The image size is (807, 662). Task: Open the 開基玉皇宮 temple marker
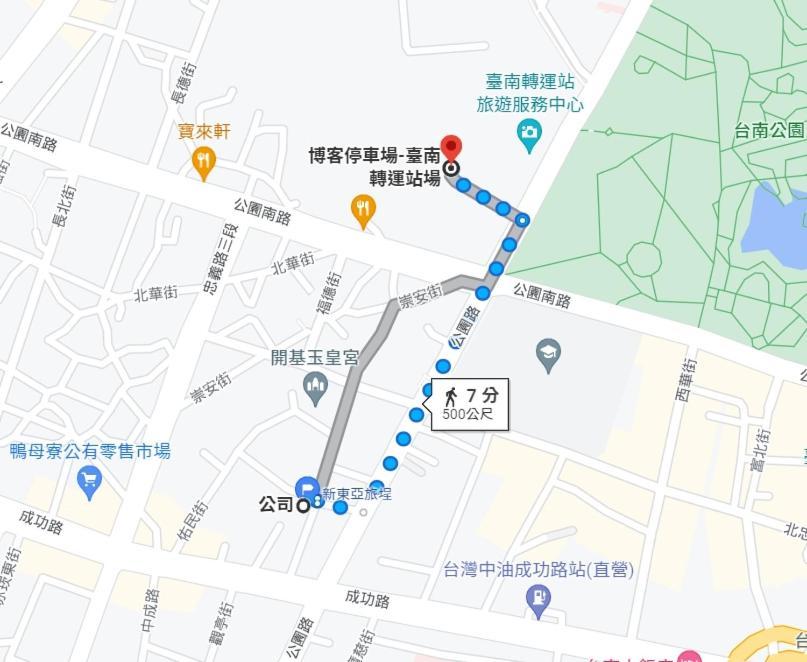coord(317,384)
